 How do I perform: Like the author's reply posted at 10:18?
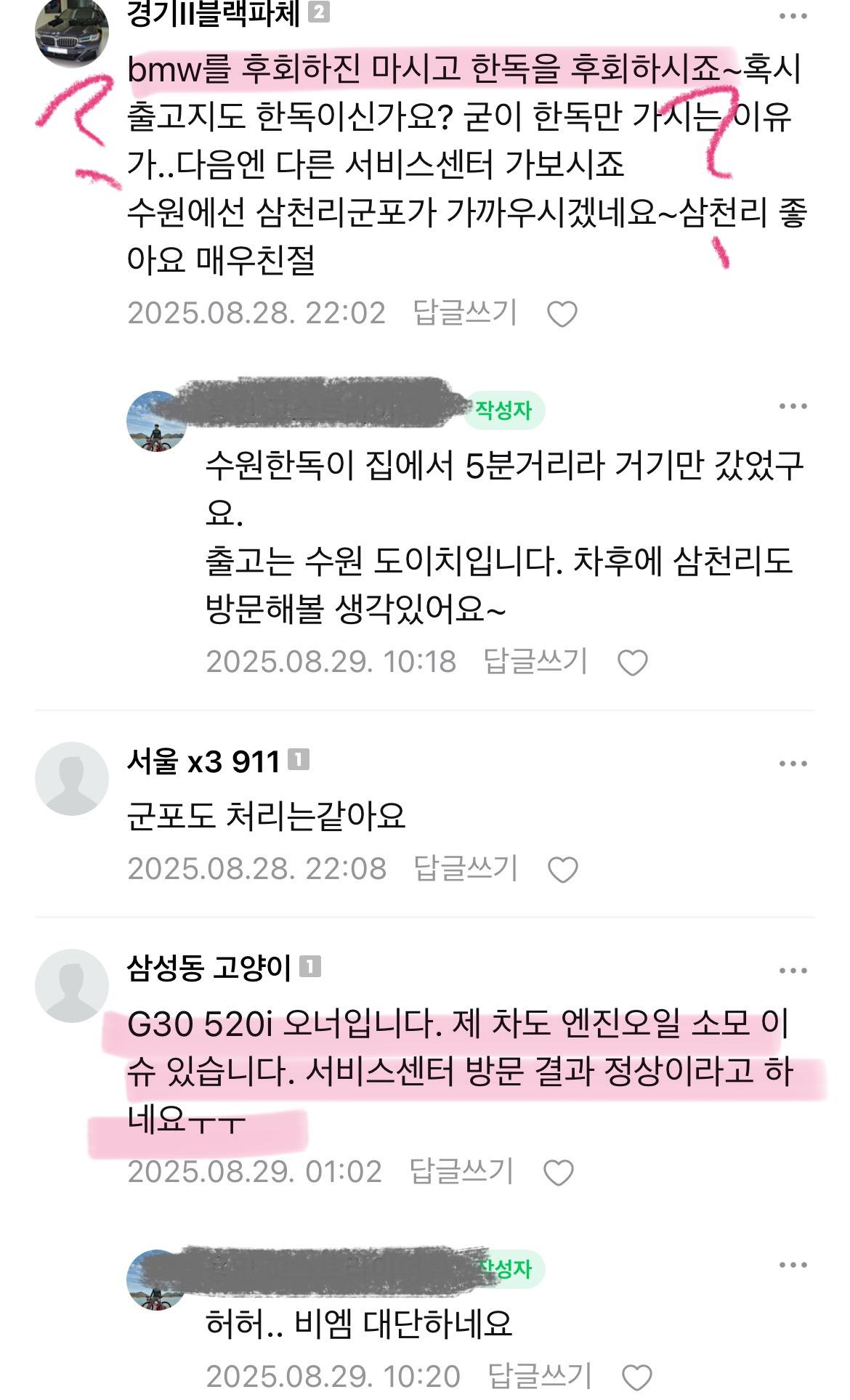[632, 663]
